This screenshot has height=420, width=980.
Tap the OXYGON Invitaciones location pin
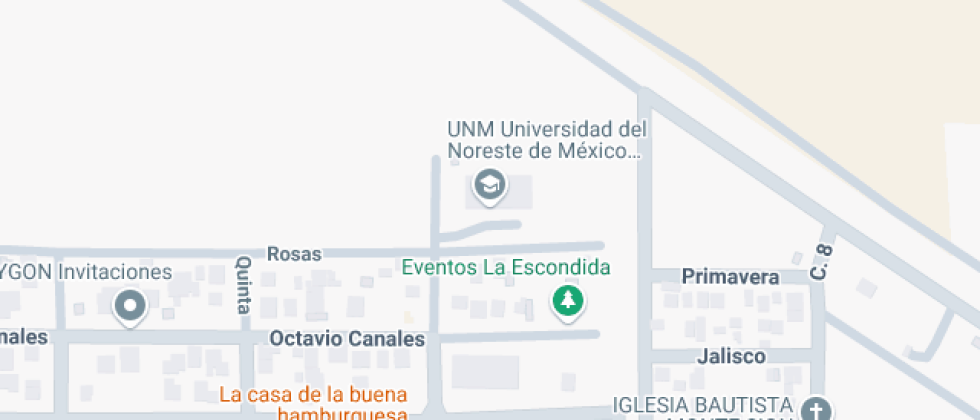click(x=130, y=306)
